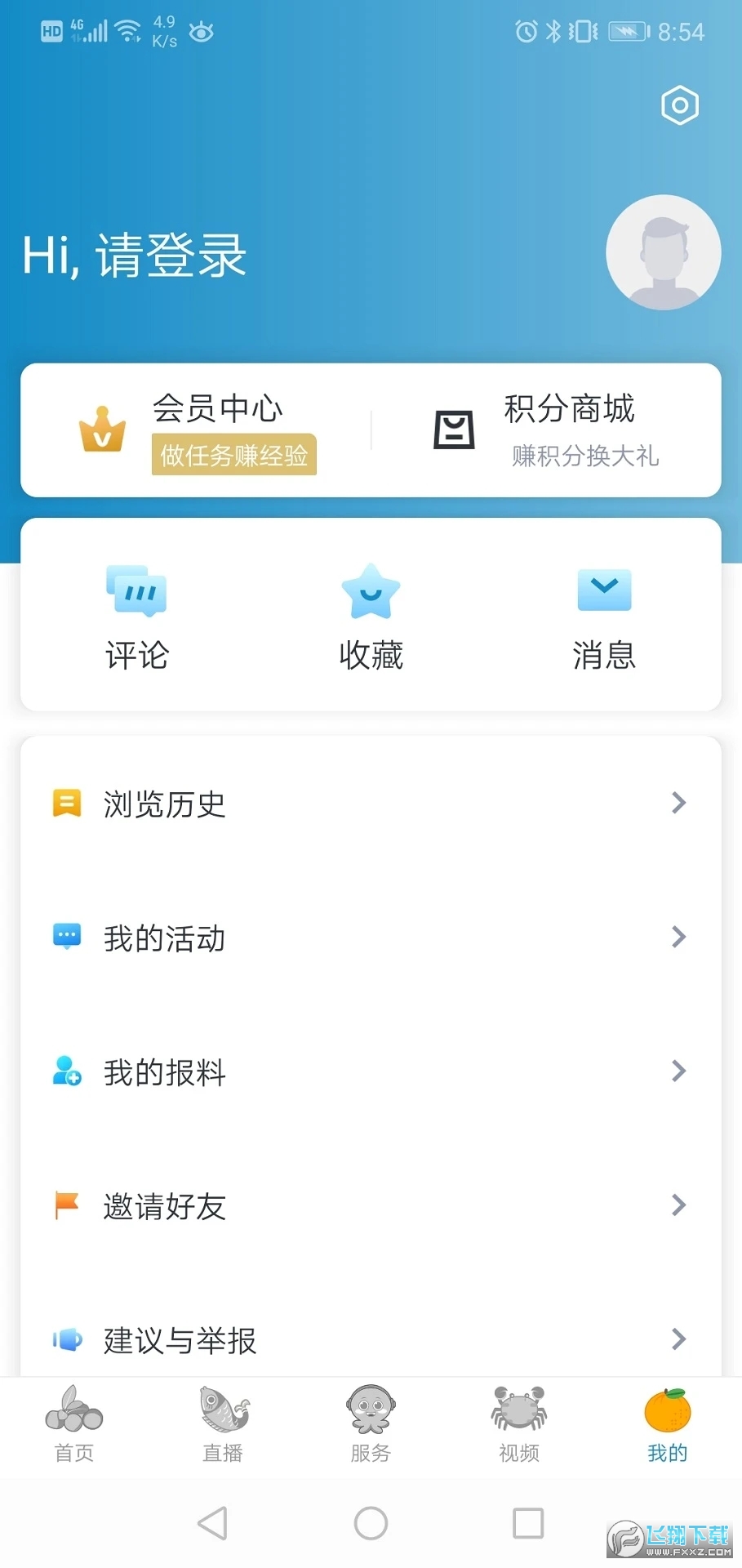
Task: Open the settings gear at top right
Action: click(680, 105)
